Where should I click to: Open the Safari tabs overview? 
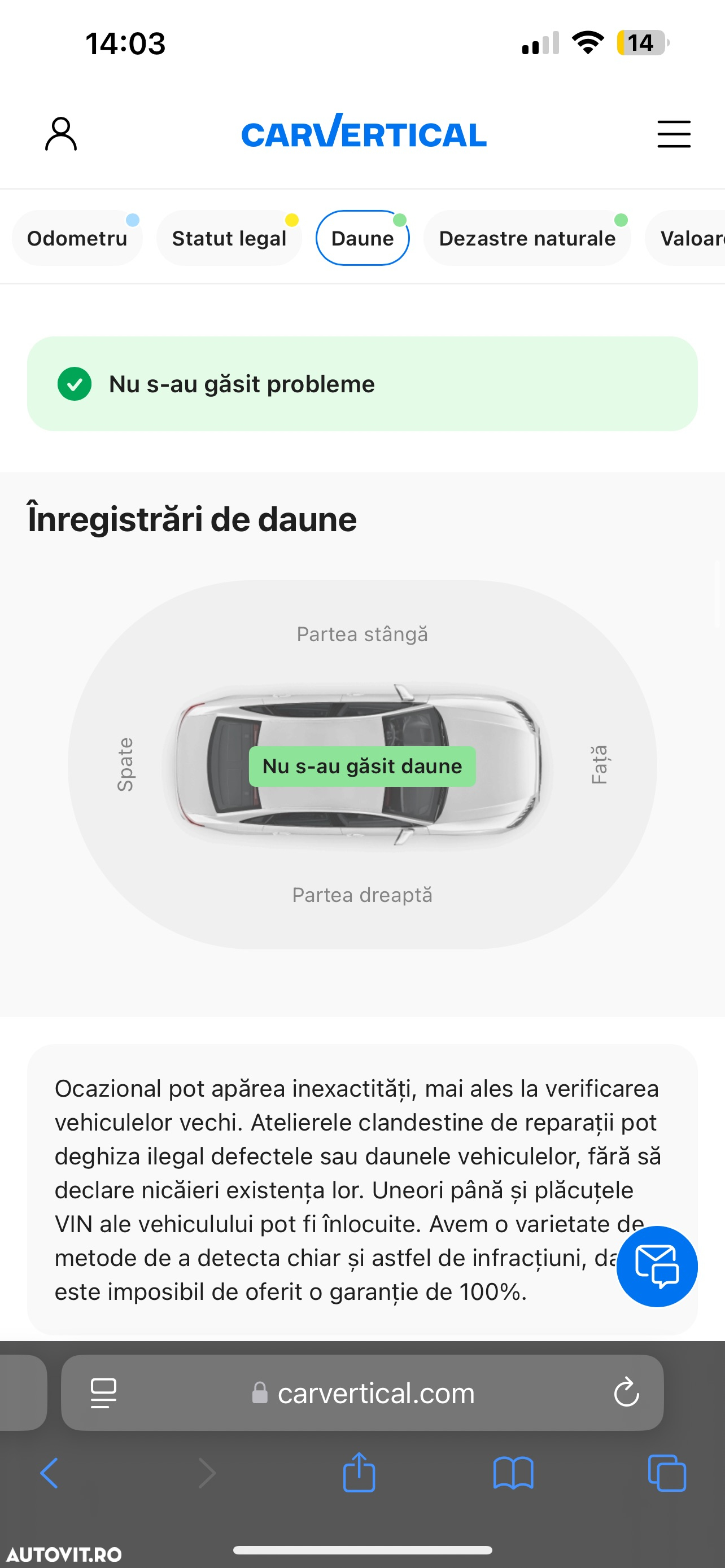coord(667,1473)
